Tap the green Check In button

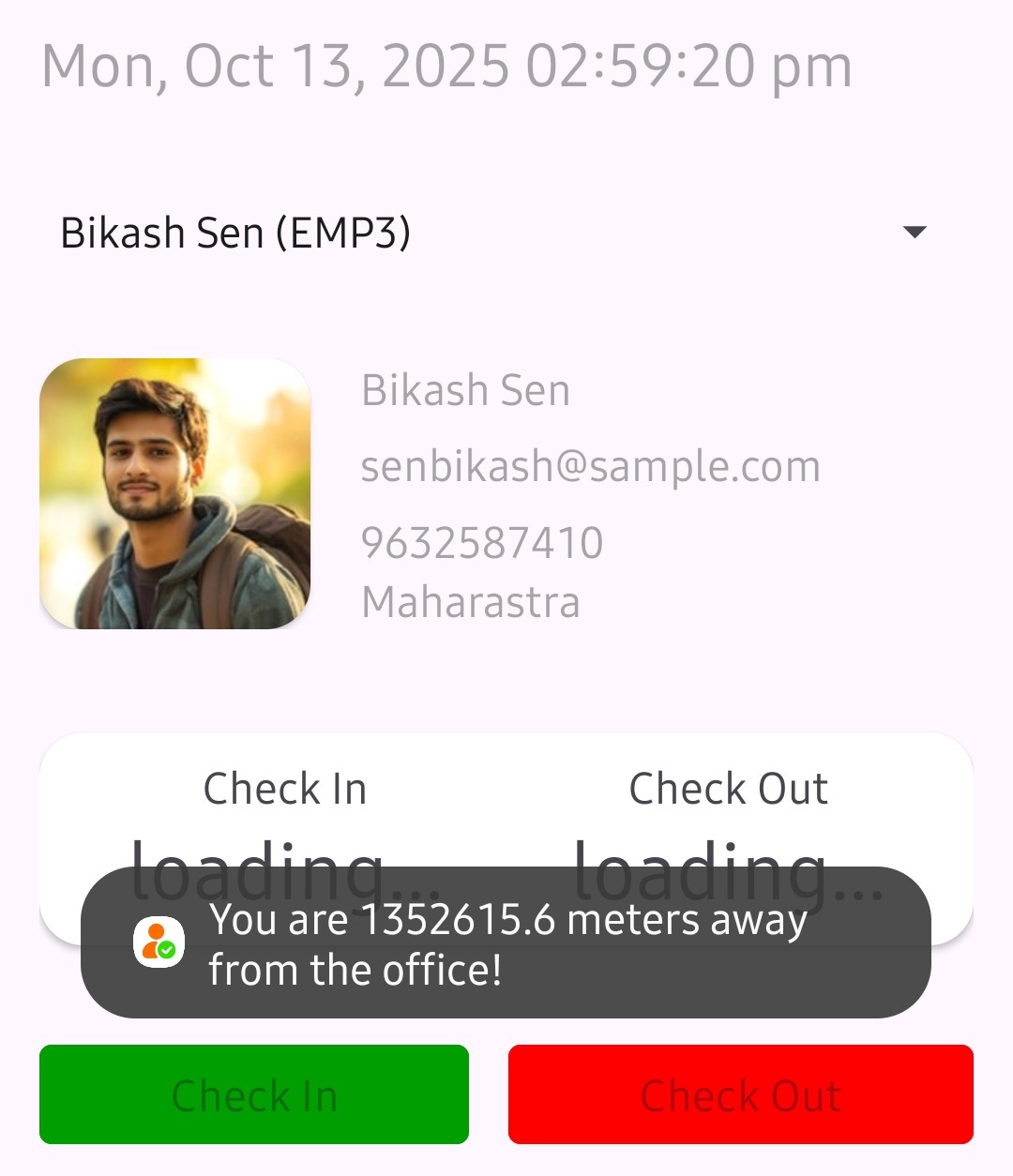point(254,1094)
